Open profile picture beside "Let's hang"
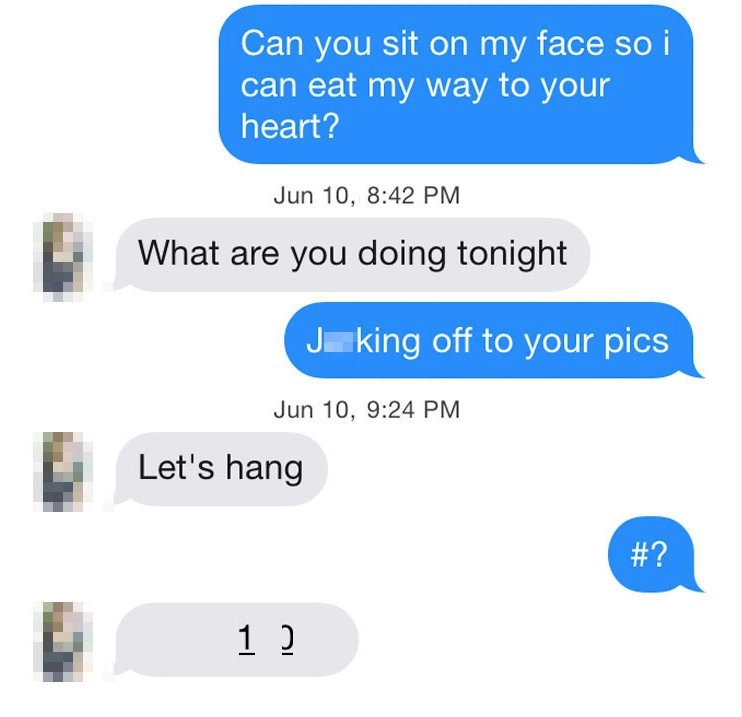 [x=63, y=470]
